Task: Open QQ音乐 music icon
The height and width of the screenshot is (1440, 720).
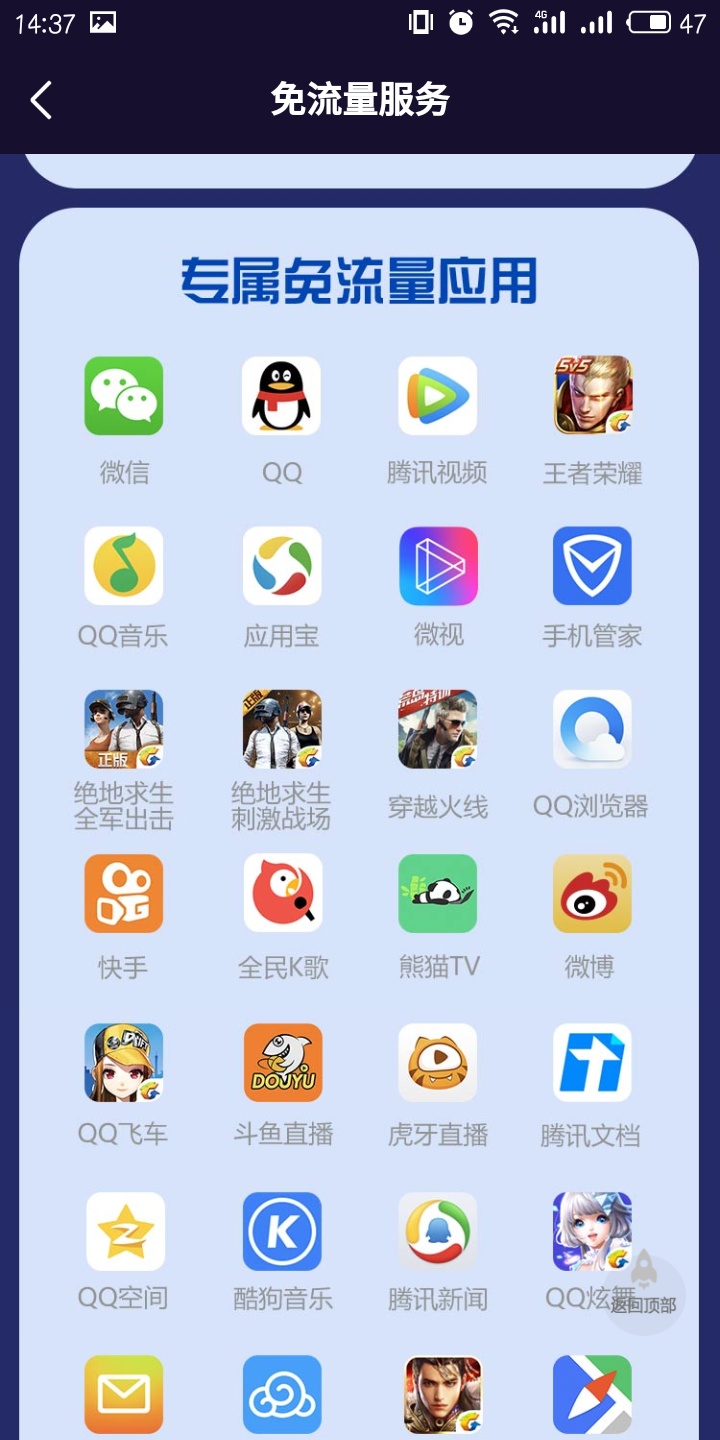Action: 123,565
